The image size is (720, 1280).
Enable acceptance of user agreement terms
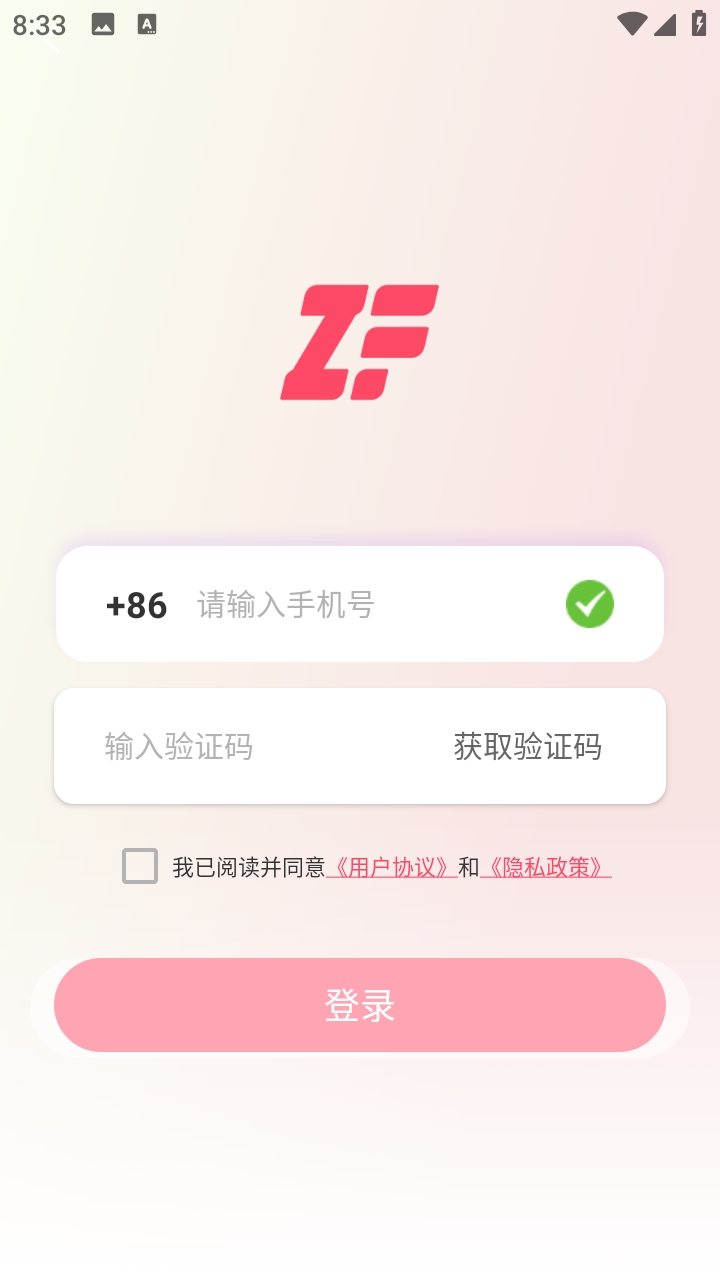(138, 867)
